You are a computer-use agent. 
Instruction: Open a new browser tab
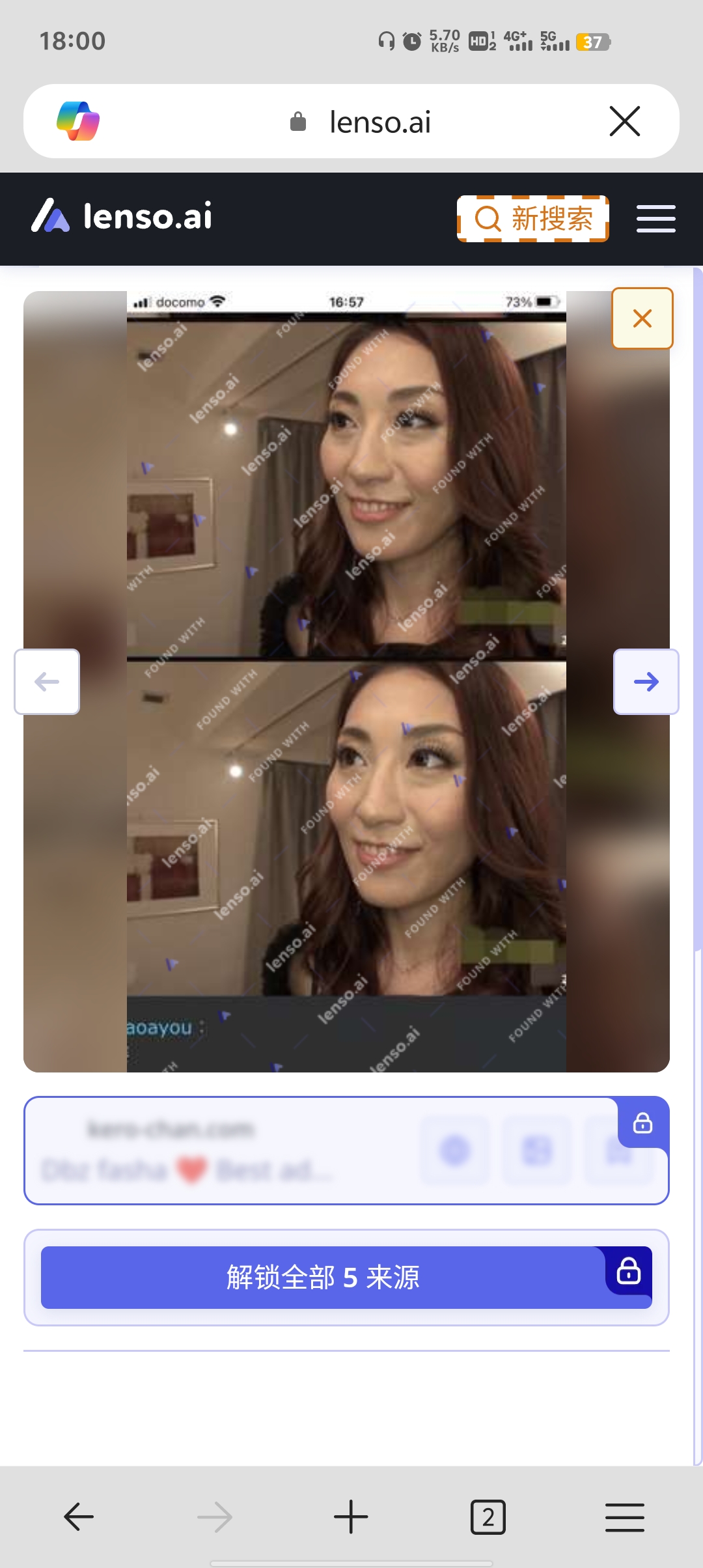tap(351, 1517)
